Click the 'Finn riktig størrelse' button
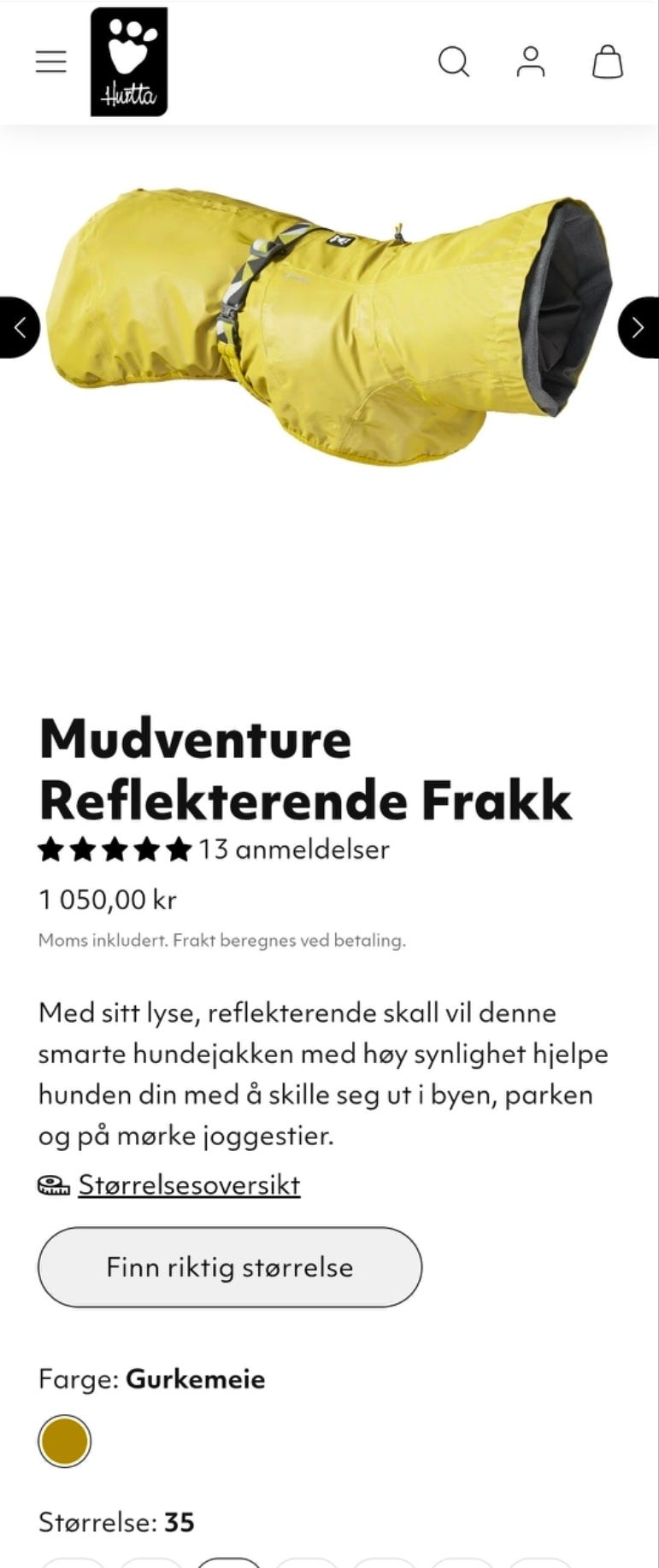 click(x=228, y=1267)
